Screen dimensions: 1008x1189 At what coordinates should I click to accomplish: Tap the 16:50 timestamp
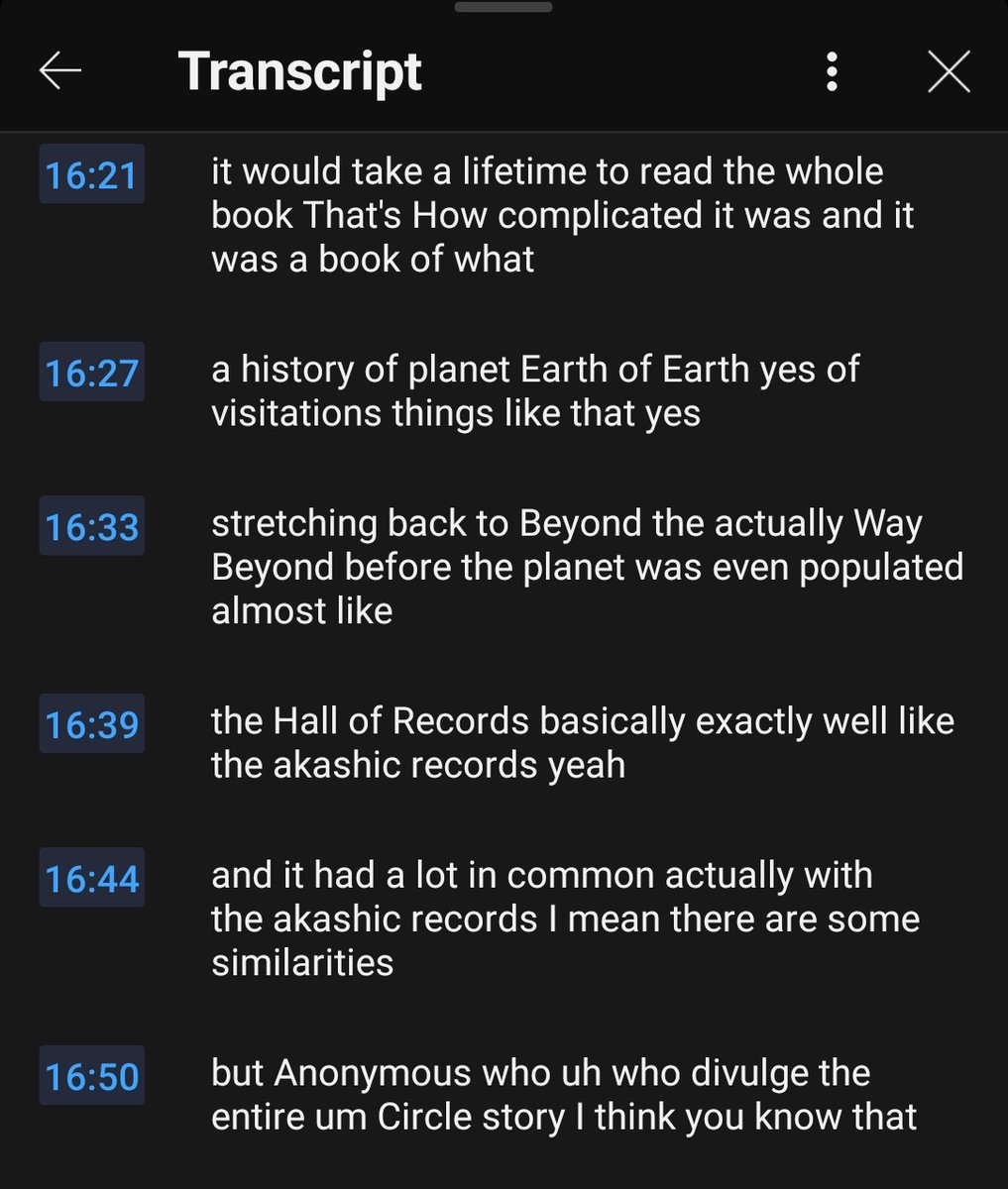click(91, 1076)
